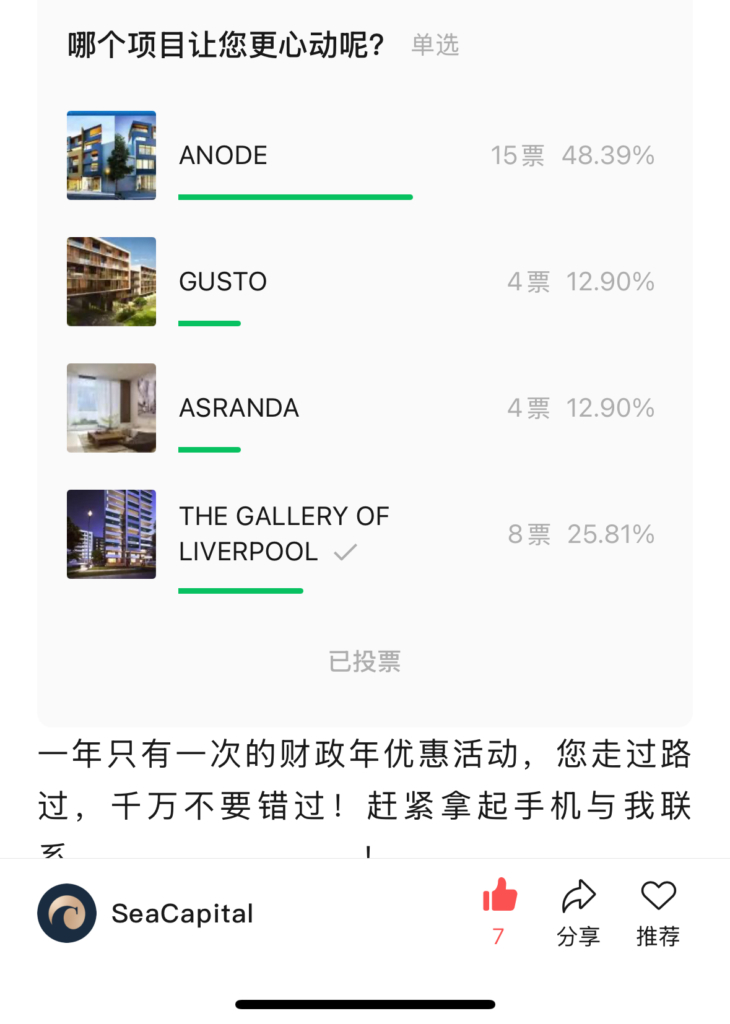Screen dimensions: 730x1024
Task: View The Gallery of Liverpool image
Action: [111, 534]
